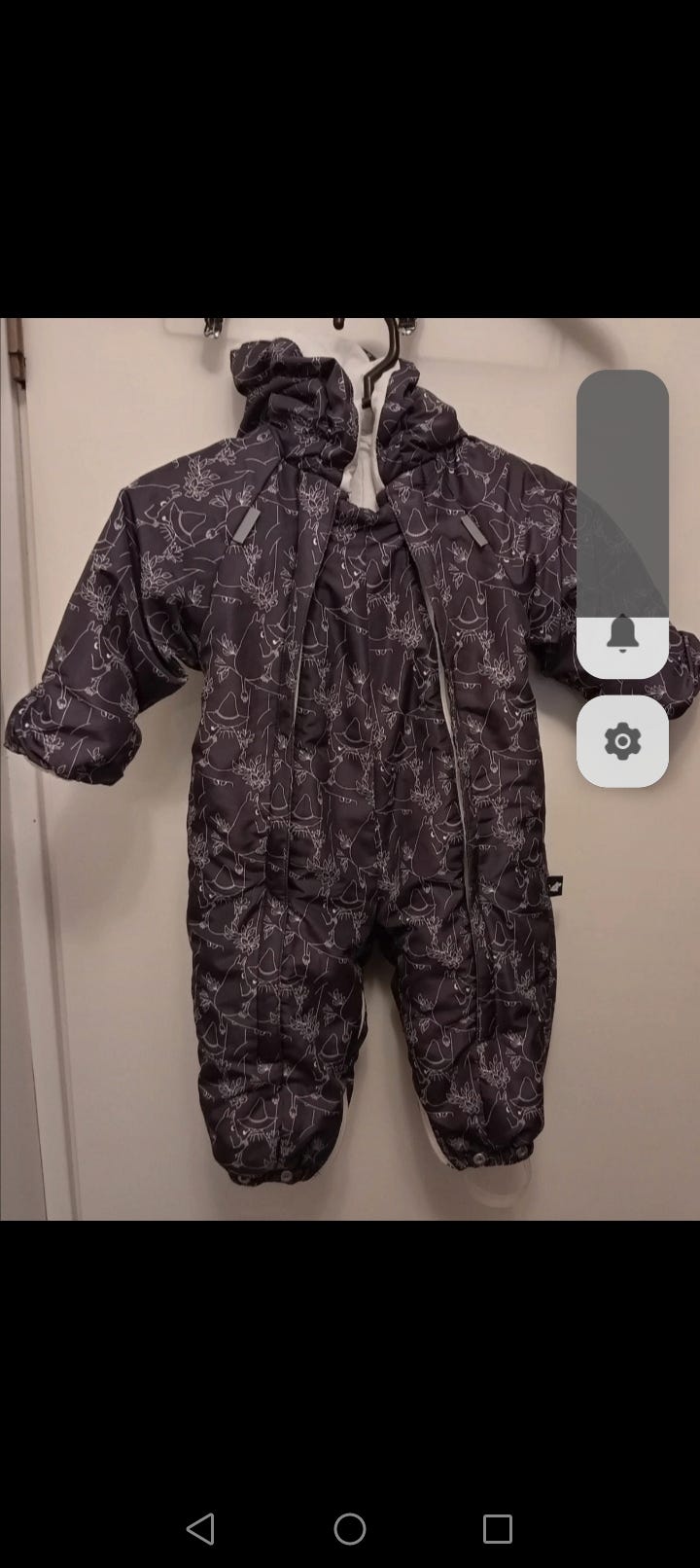Tap the snowsuit photo
The height and width of the screenshot is (1568, 700).
click(350, 768)
